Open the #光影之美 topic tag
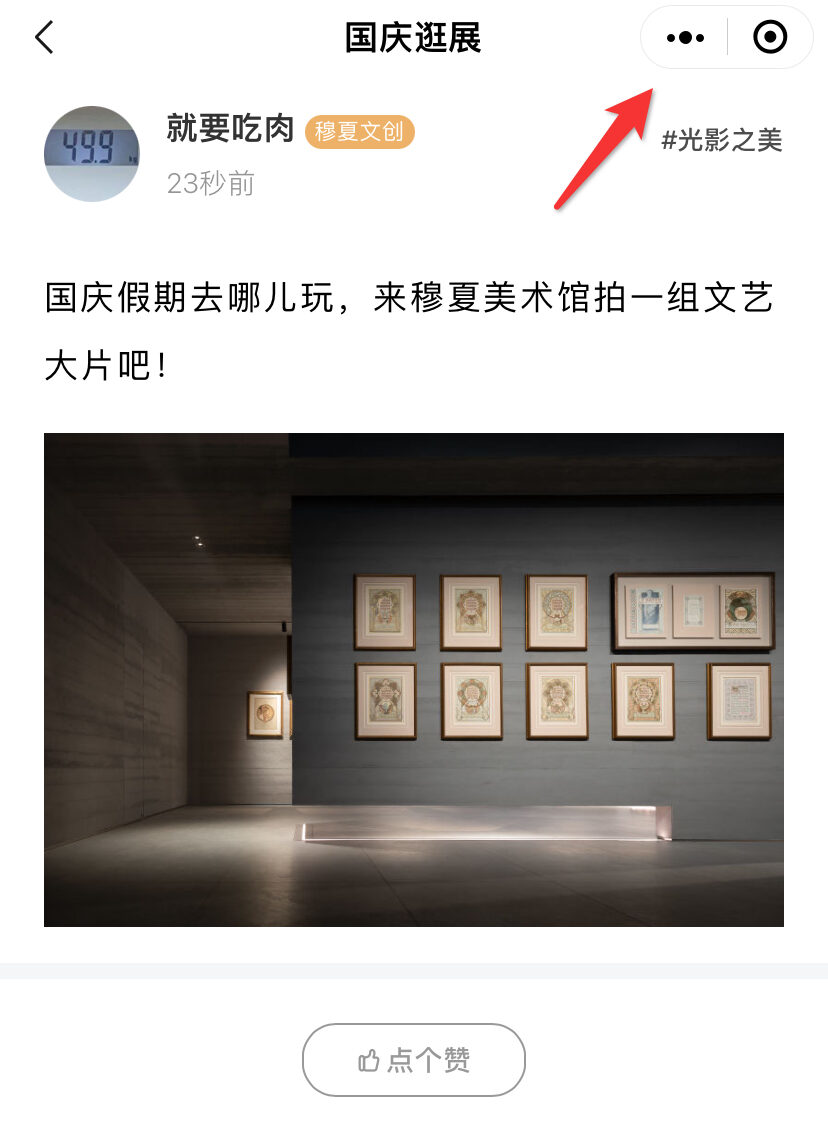The image size is (828, 1124). click(721, 140)
